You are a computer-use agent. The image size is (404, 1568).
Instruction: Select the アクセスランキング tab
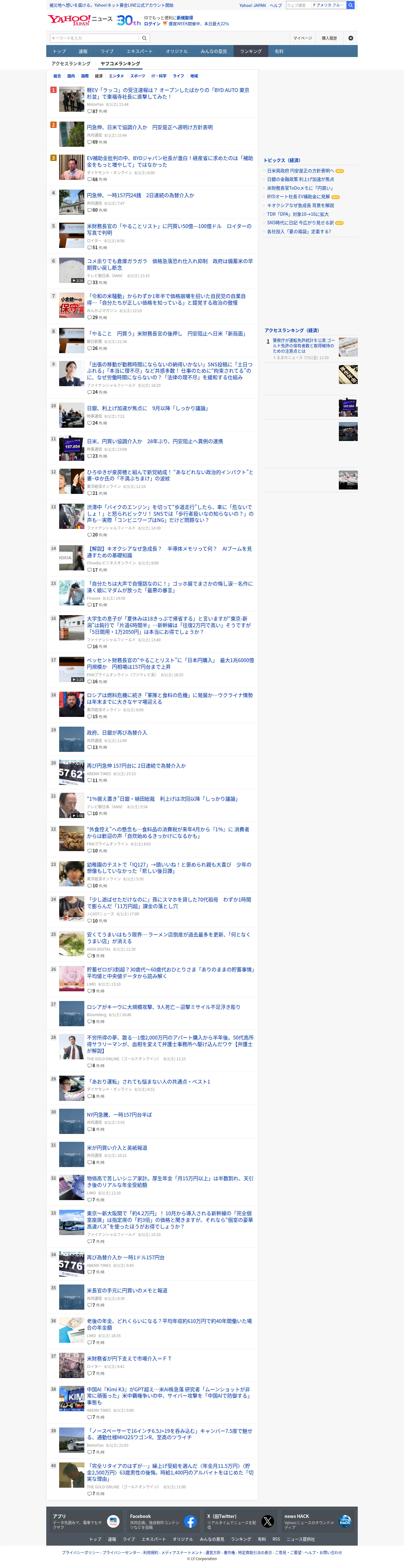[70, 63]
